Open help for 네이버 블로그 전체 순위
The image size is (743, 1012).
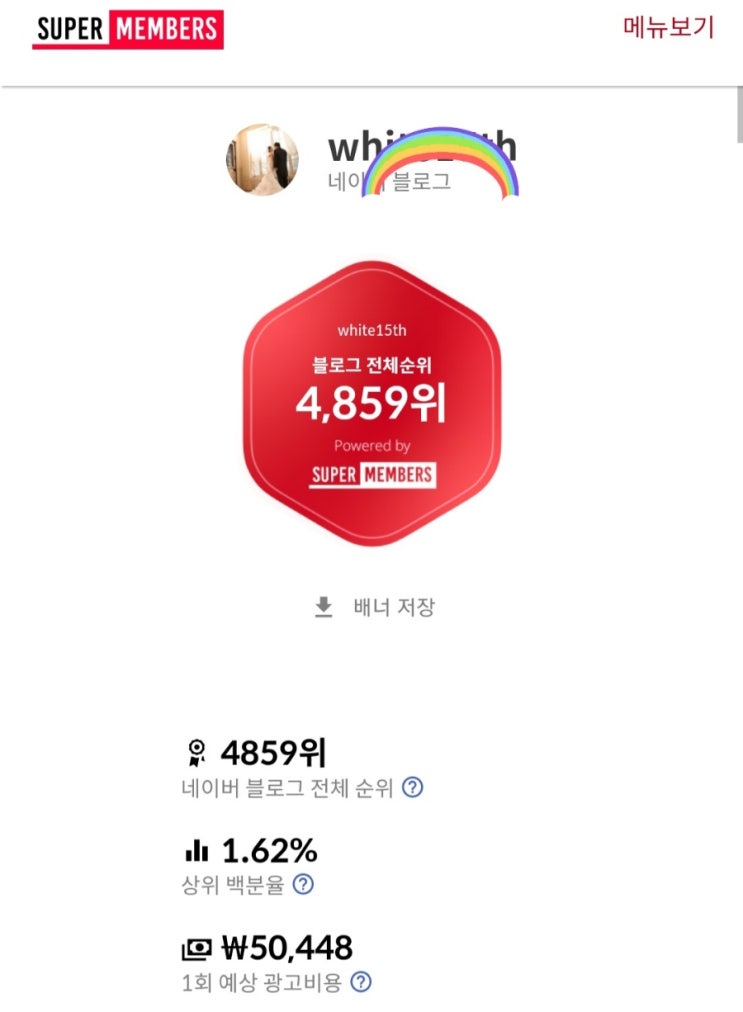(x=412, y=787)
